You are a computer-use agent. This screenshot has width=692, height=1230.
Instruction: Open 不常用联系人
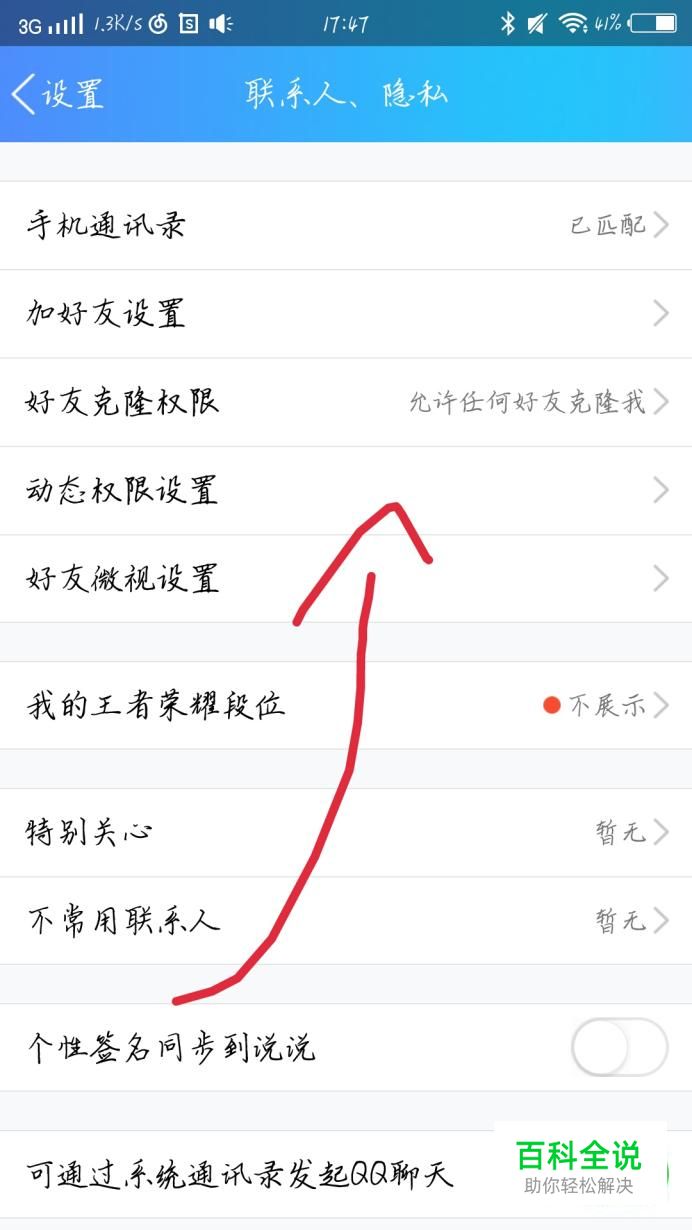[346, 920]
